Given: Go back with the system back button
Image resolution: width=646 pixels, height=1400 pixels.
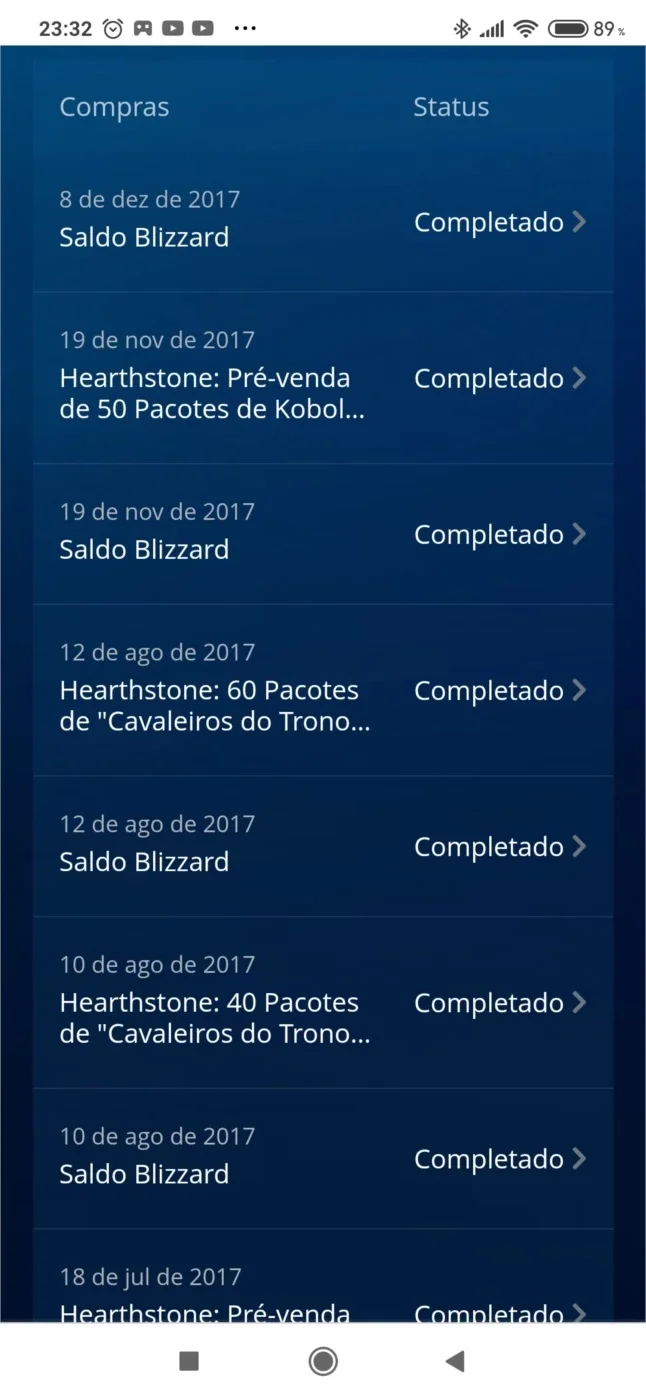Looking at the screenshot, I should [x=455, y=1361].
